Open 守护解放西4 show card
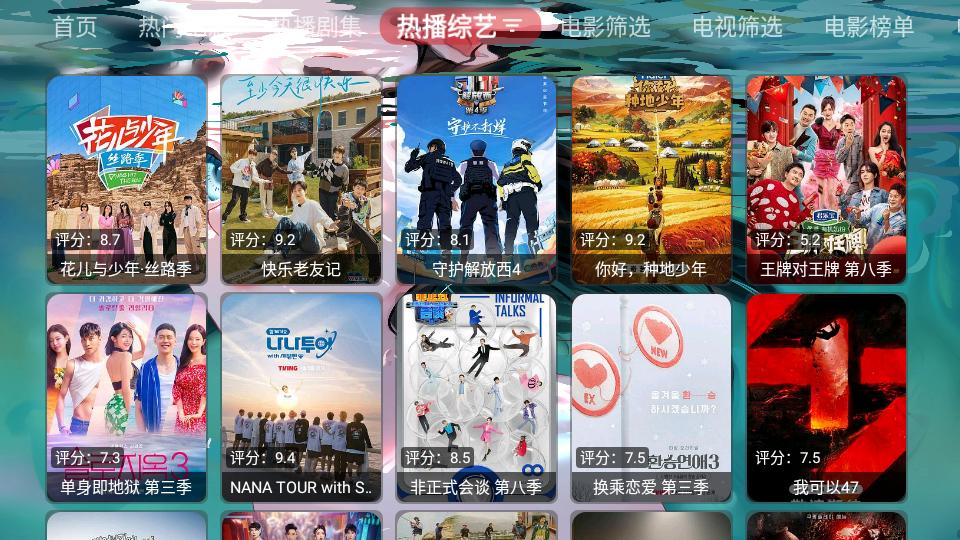Image resolution: width=960 pixels, height=540 pixels. 476,180
